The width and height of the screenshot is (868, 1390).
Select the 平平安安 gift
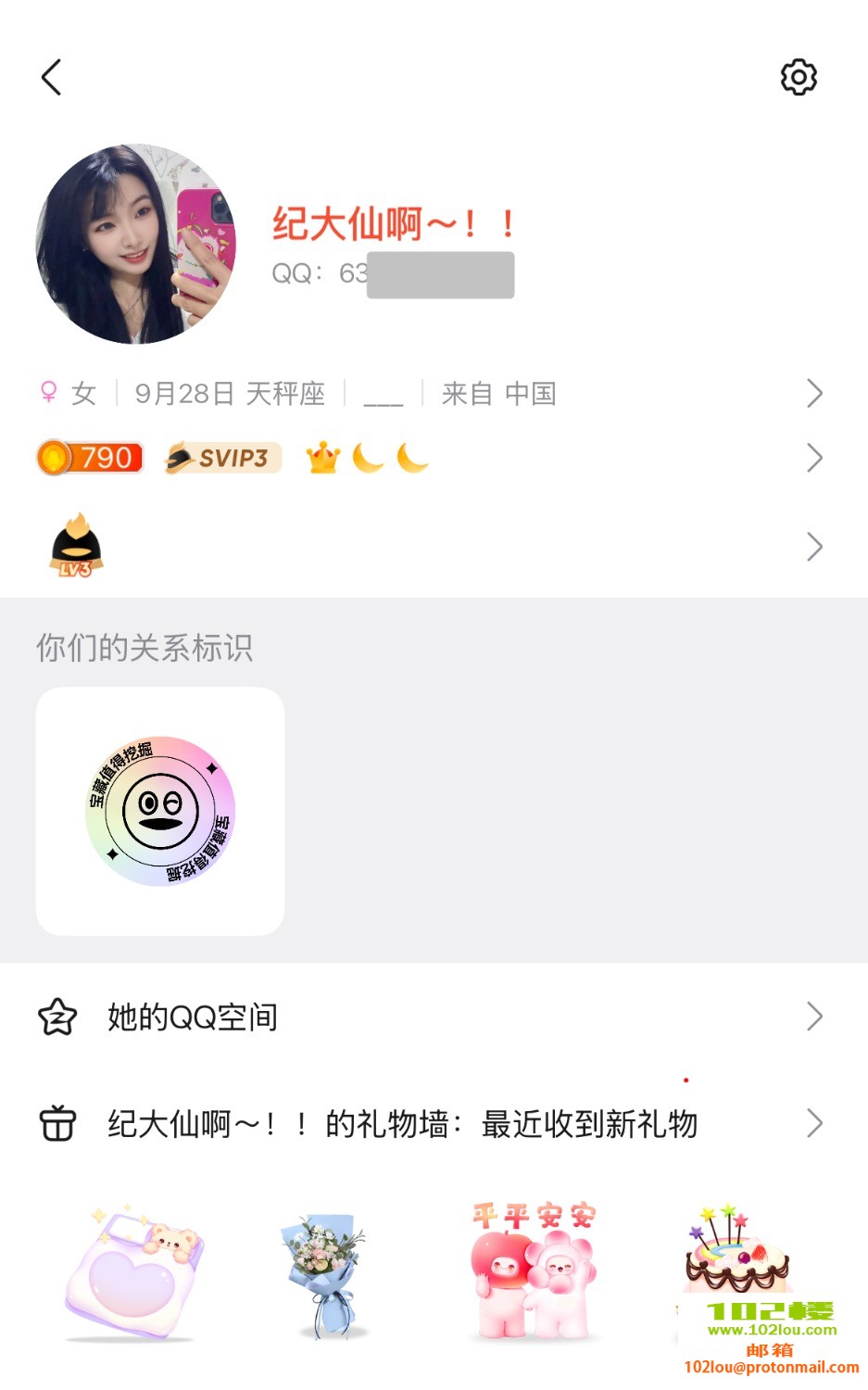click(x=533, y=1271)
